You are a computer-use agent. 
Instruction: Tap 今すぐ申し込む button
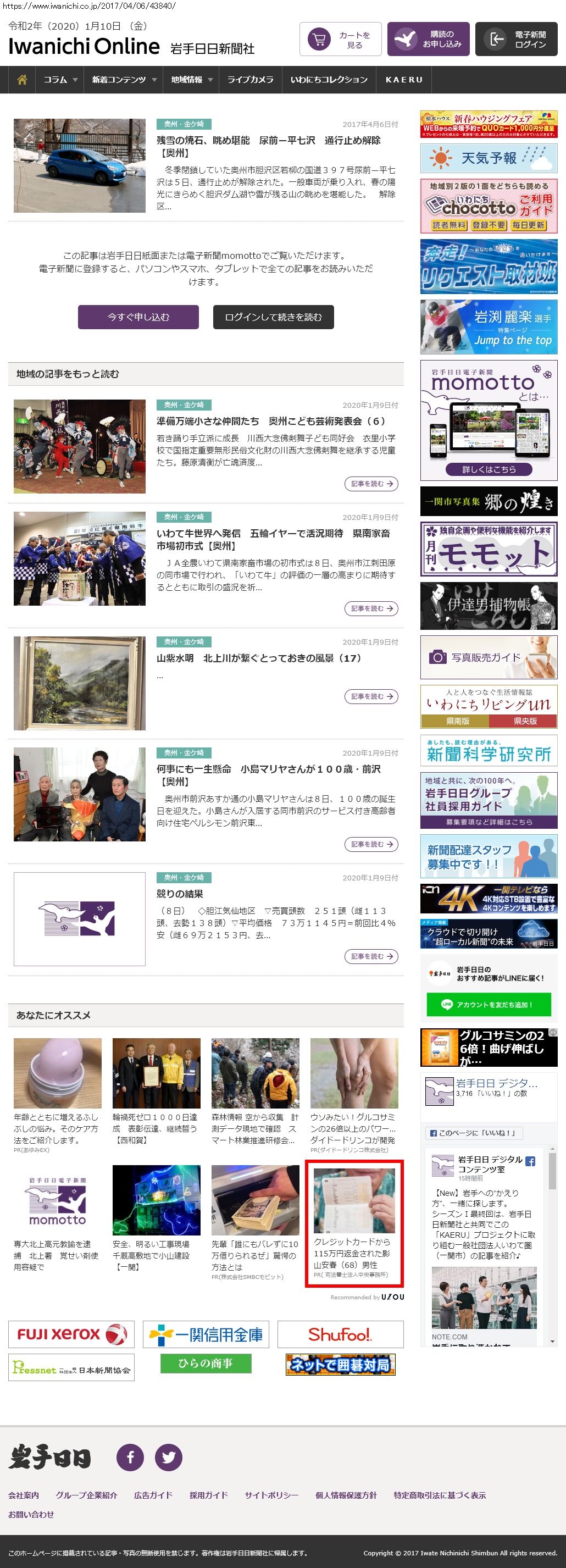(138, 317)
